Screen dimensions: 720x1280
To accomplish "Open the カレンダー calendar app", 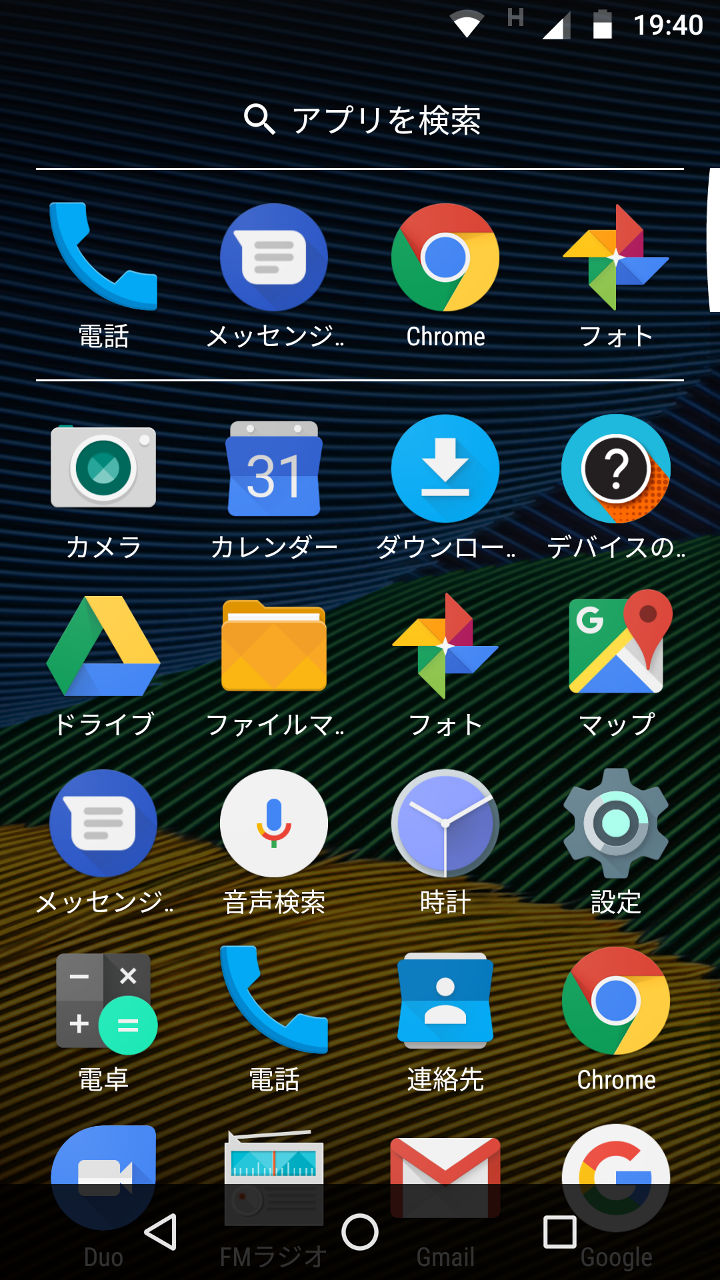I will [x=274, y=468].
